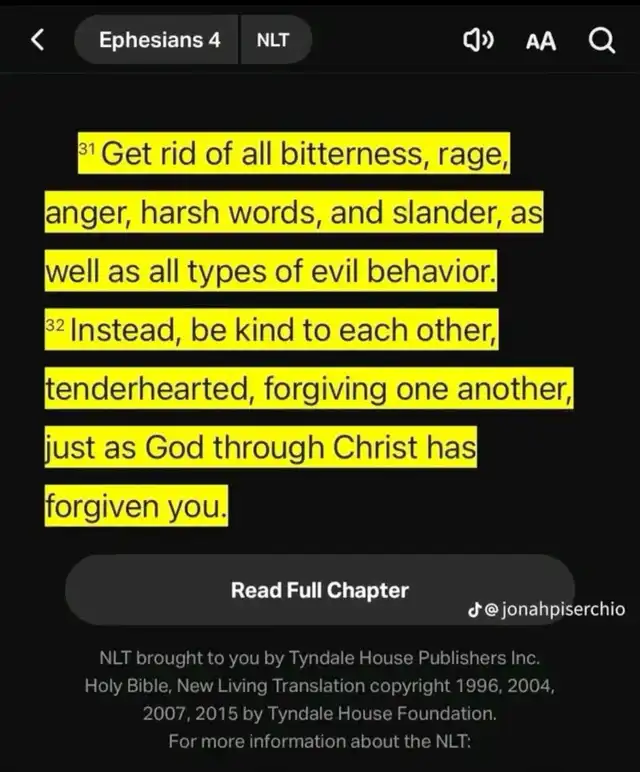The image size is (640, 772).
Task: Go back using the arrow
Action: 38,41
